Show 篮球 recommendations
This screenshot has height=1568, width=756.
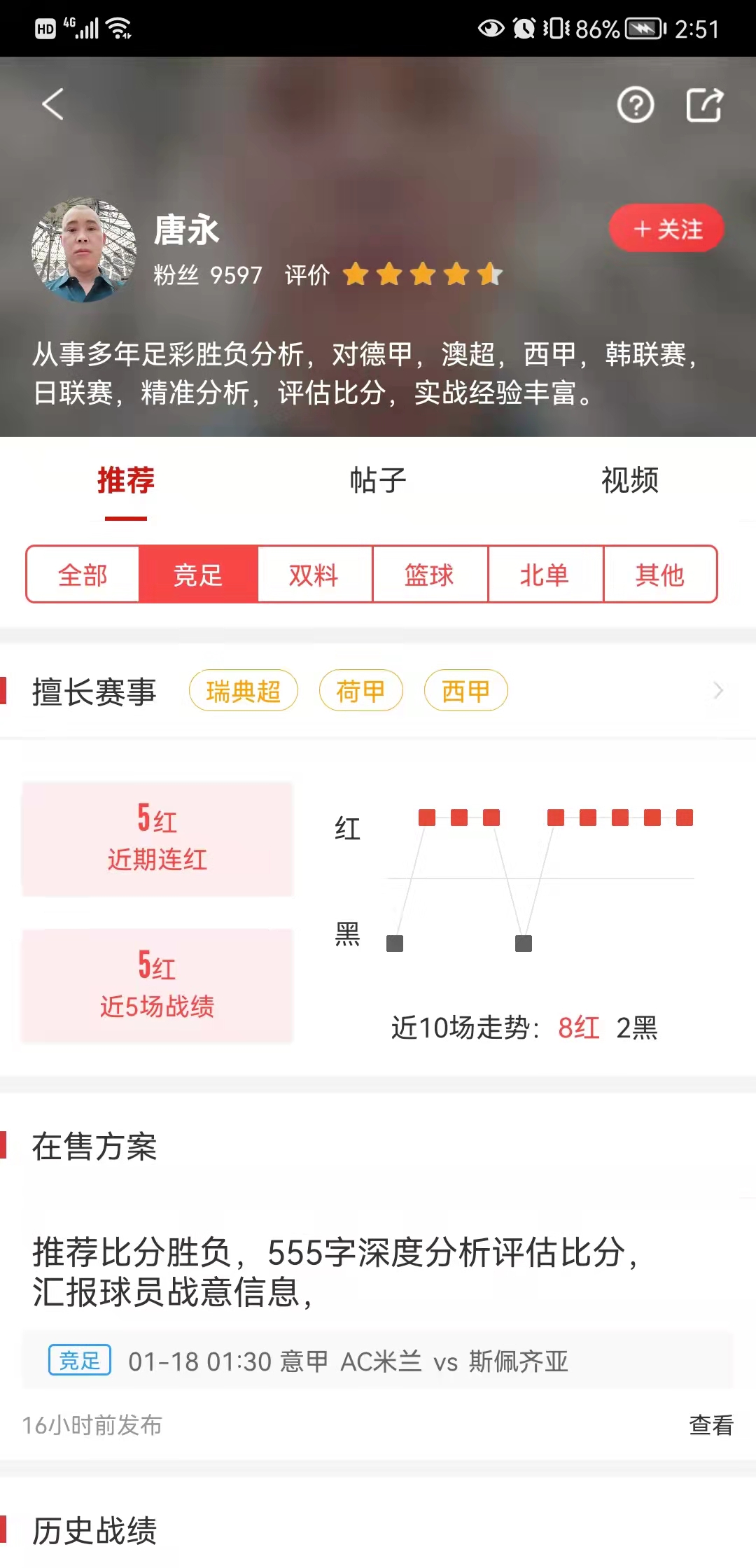click(429, 575)
